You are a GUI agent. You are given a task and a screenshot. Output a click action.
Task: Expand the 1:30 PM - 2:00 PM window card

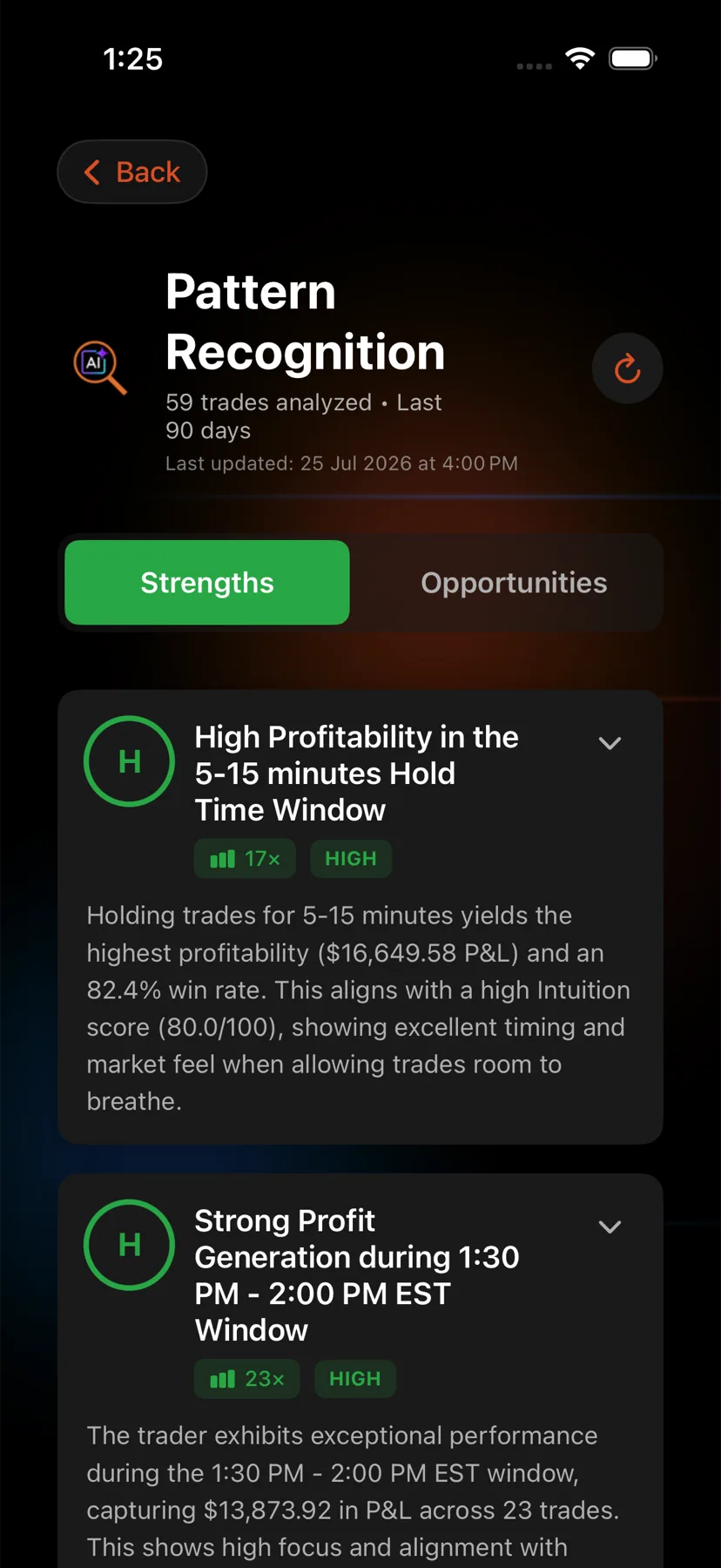click(610, 1227)
